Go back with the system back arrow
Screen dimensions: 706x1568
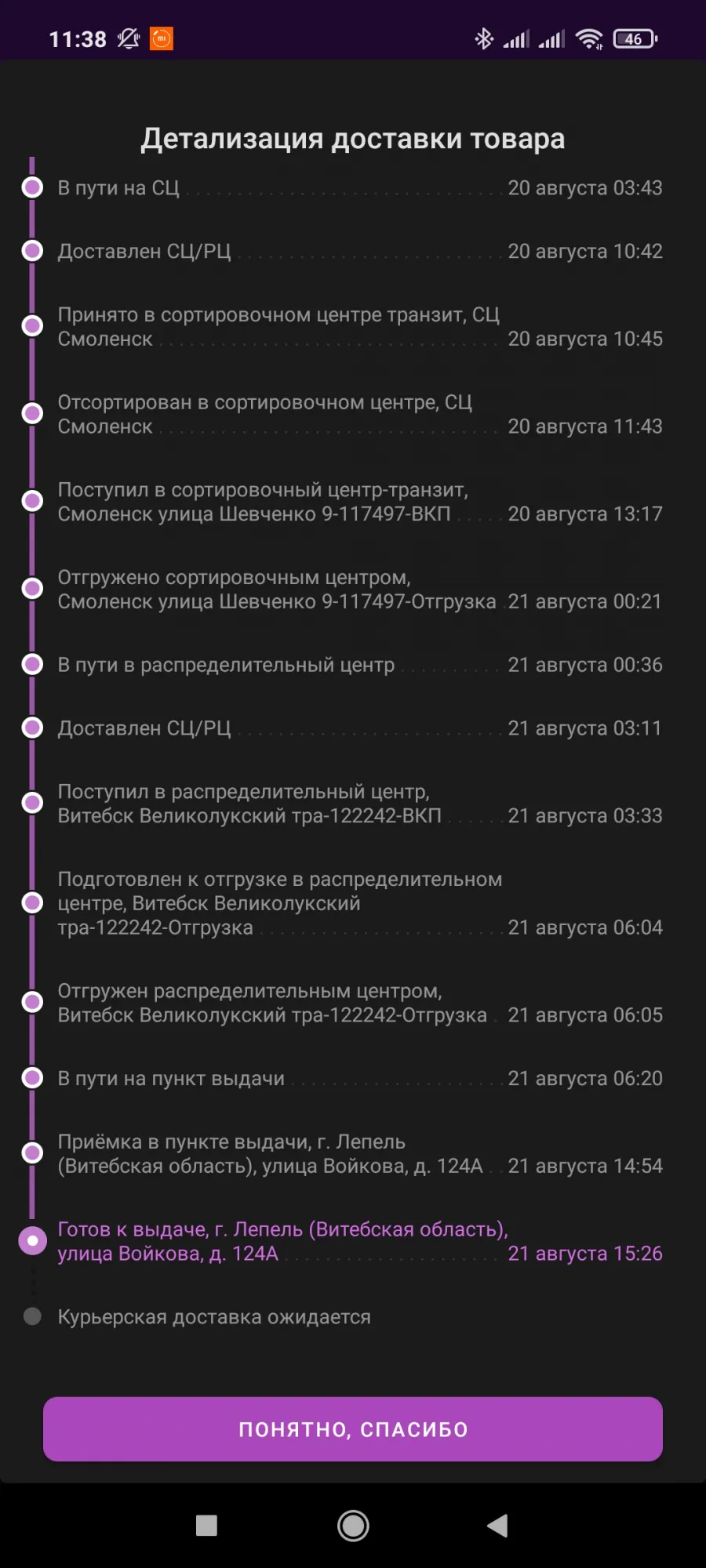tap(498, 1526)
